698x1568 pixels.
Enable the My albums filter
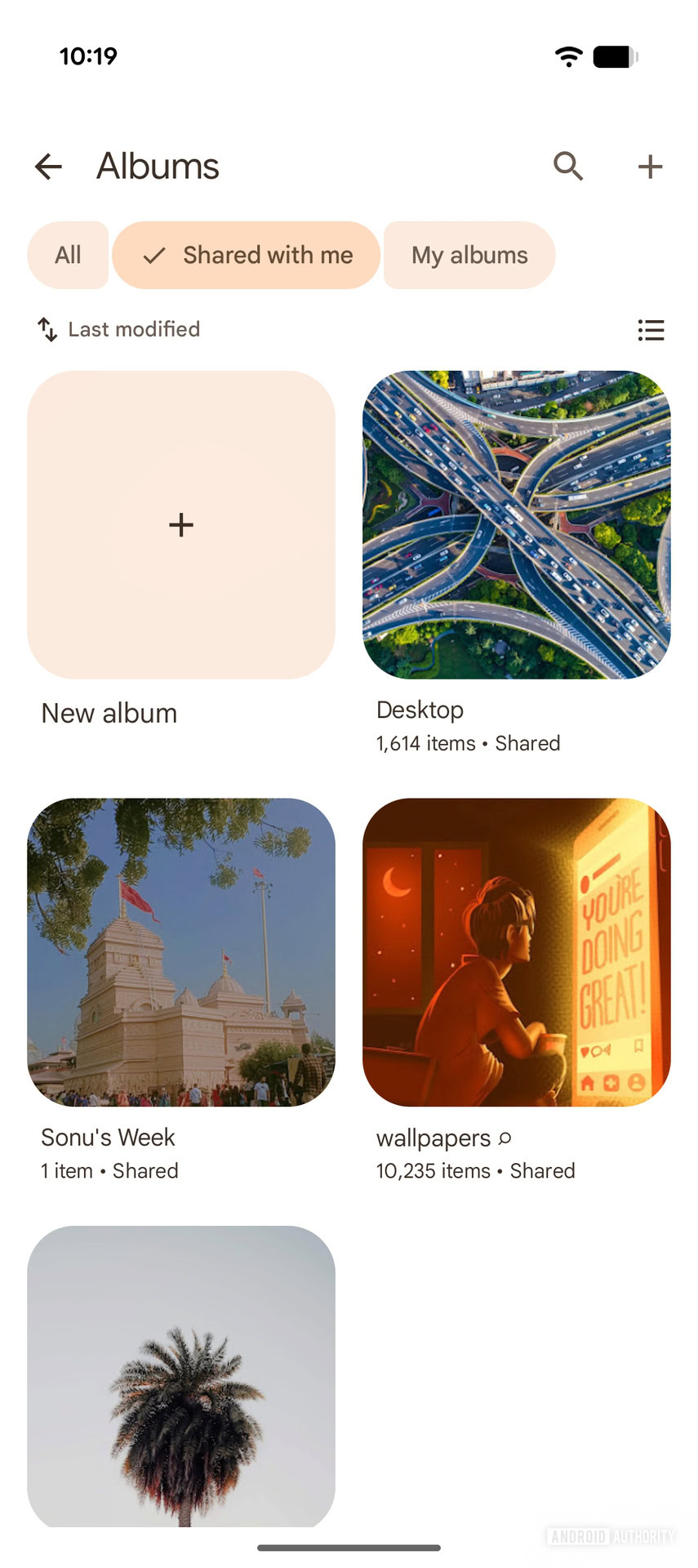469,255
